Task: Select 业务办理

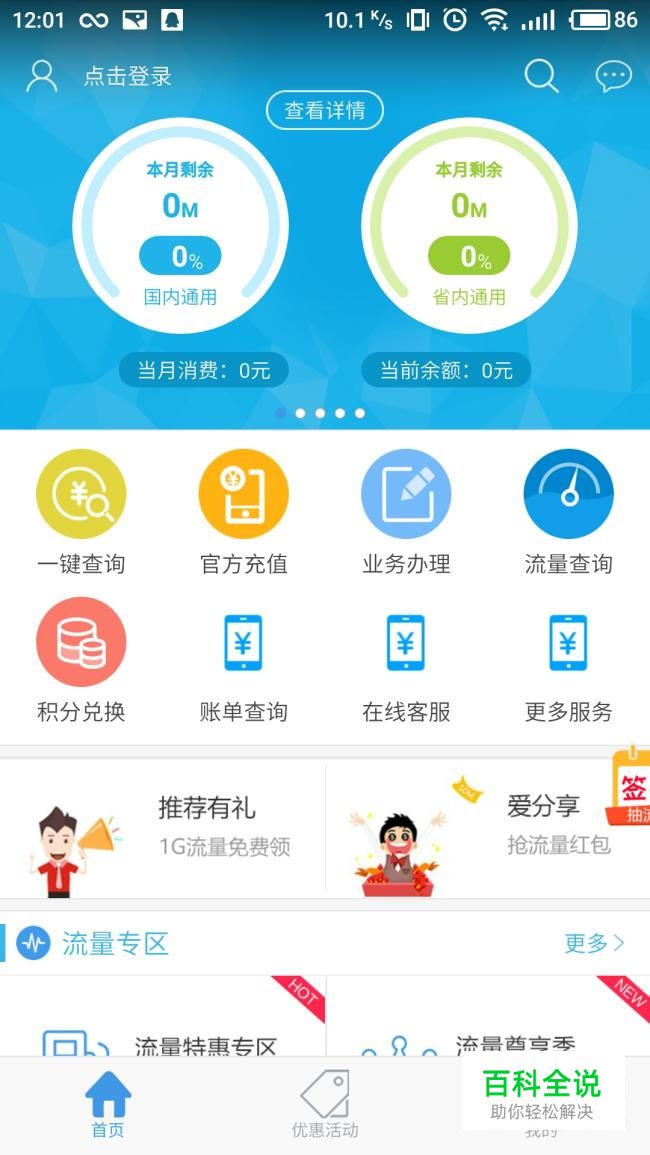Action: coord(406,512)
